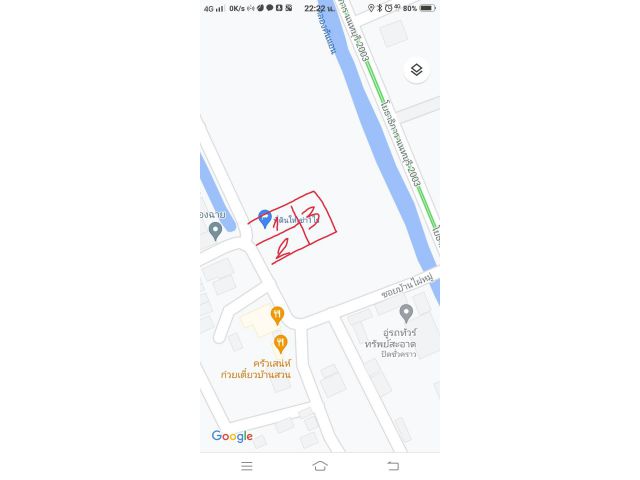Viewport: 640px width, 480px height.
Task: Open the recent apps menu button
Action: 247,466
